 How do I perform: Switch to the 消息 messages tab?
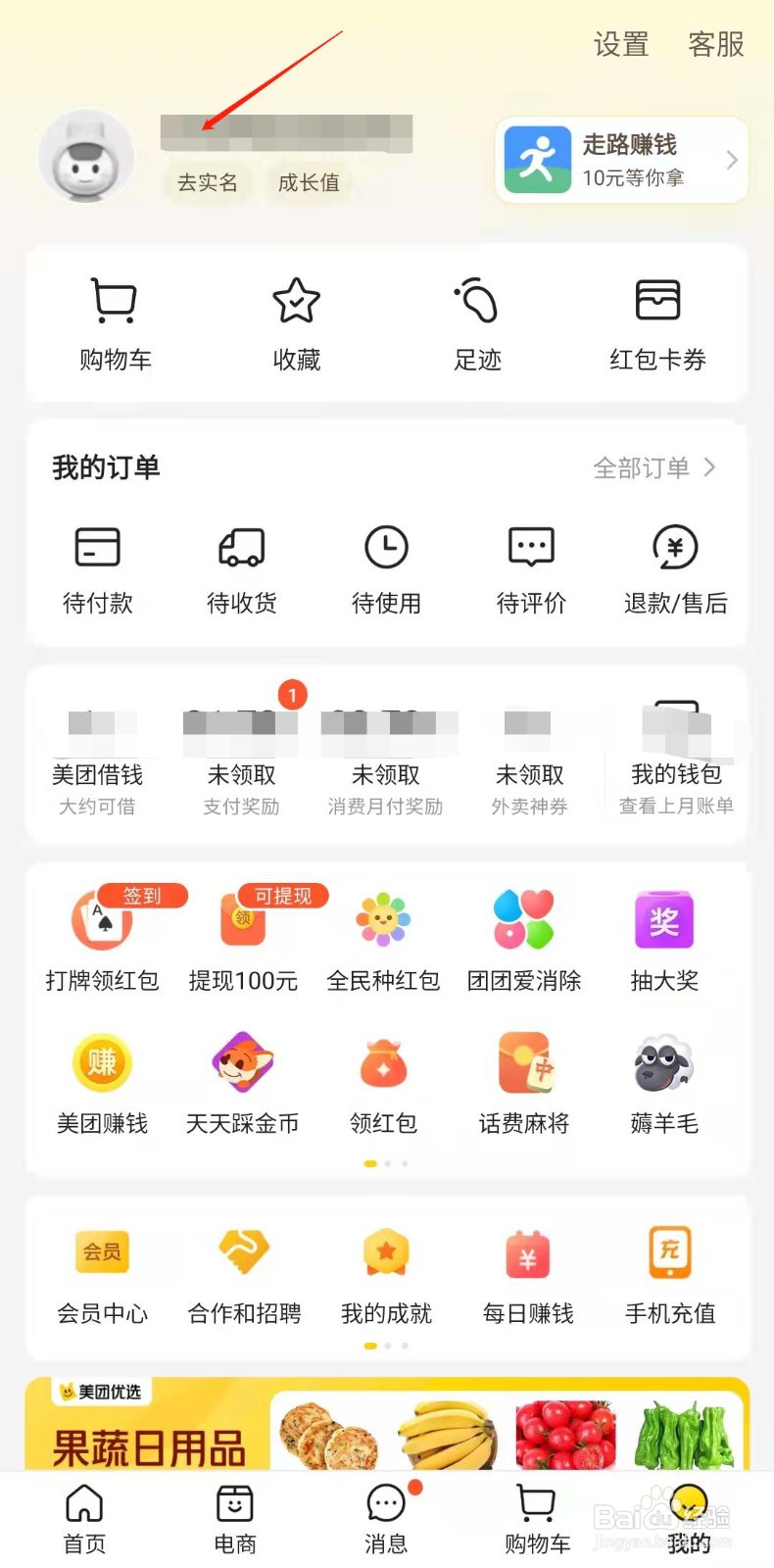pos(385,1514)
